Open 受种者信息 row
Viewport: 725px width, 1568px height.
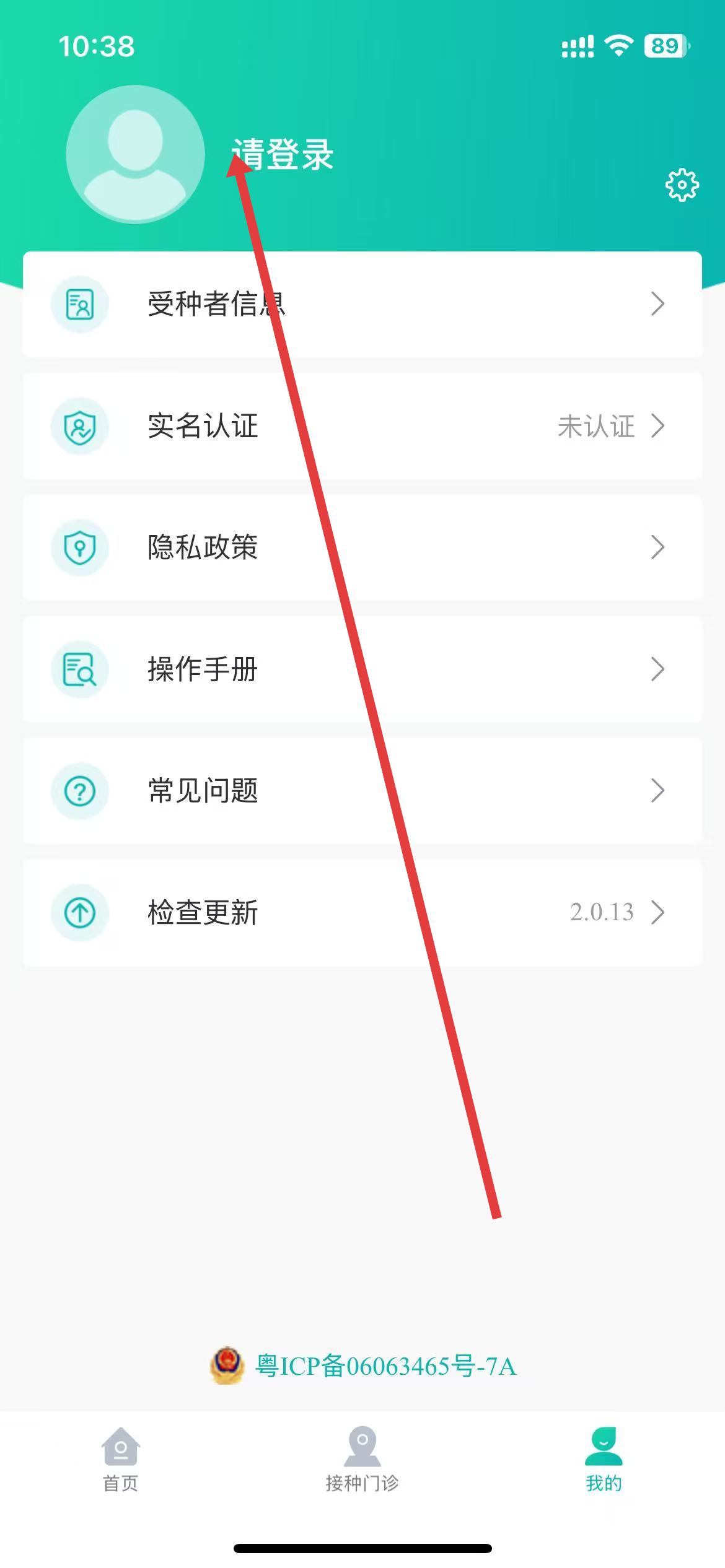(x=362, y=304)
